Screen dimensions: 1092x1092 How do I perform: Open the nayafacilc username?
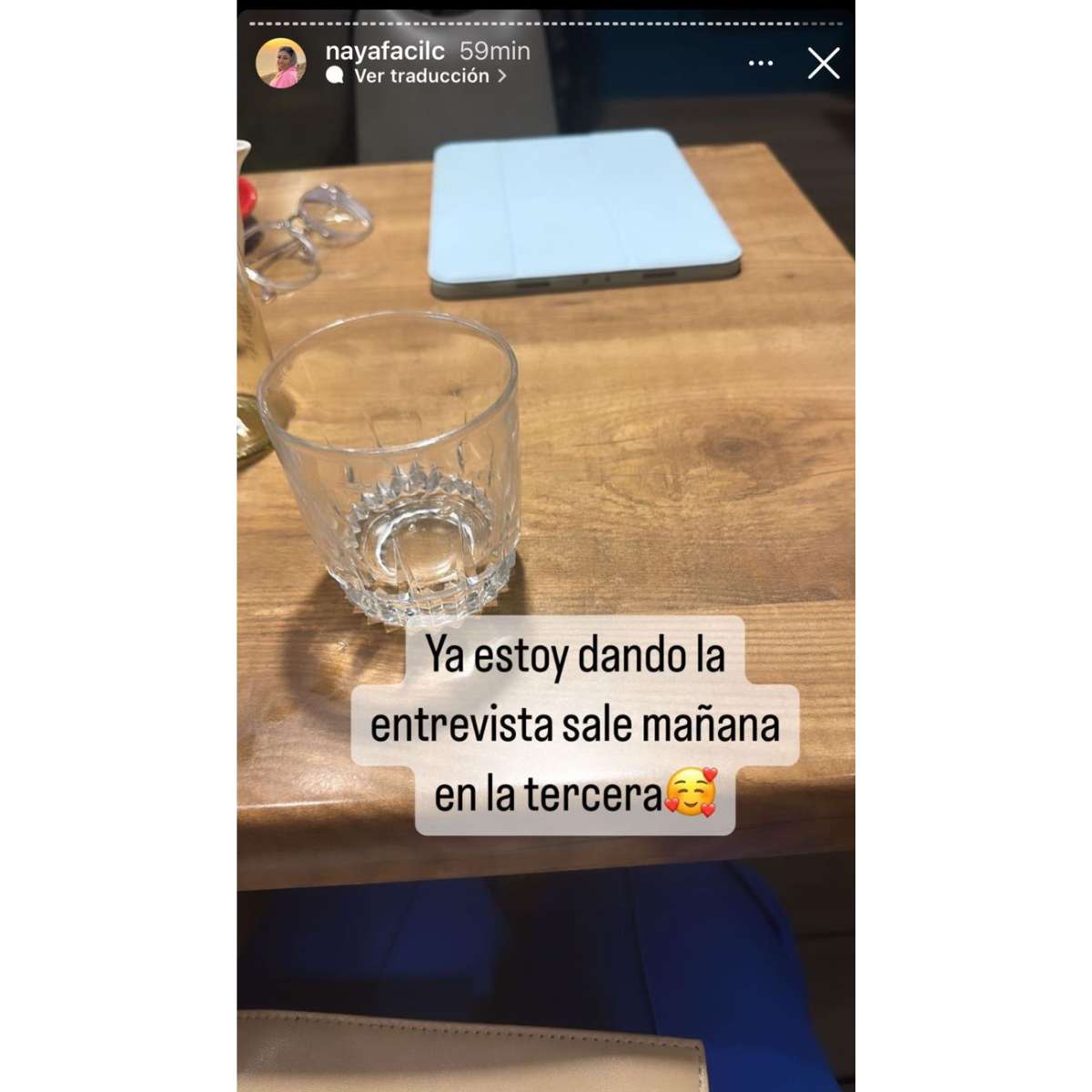[x=386, y=51]
